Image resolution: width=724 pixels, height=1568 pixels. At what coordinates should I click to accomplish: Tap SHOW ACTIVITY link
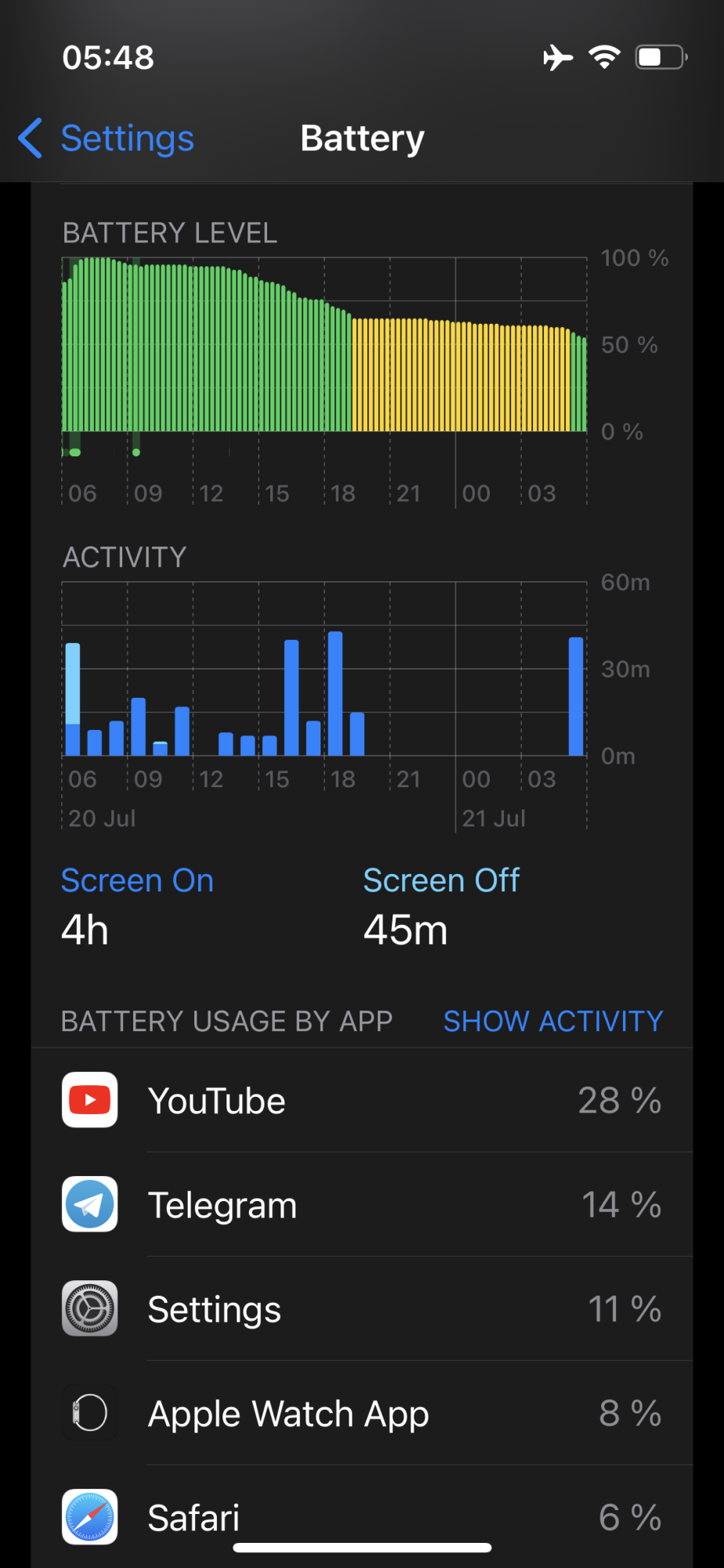click(x=552, y=1021)
